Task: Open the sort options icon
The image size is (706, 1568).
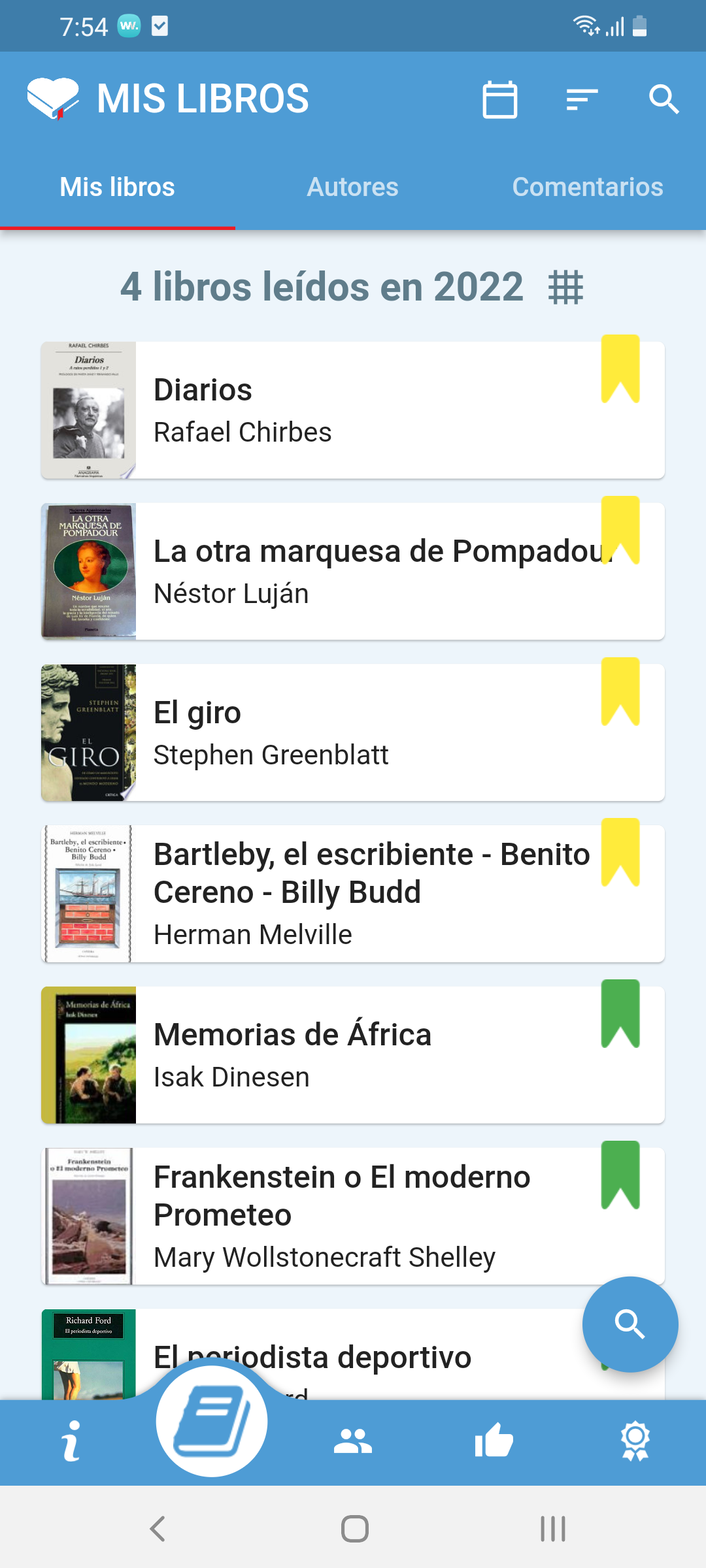Action: (x=582, y=99)
